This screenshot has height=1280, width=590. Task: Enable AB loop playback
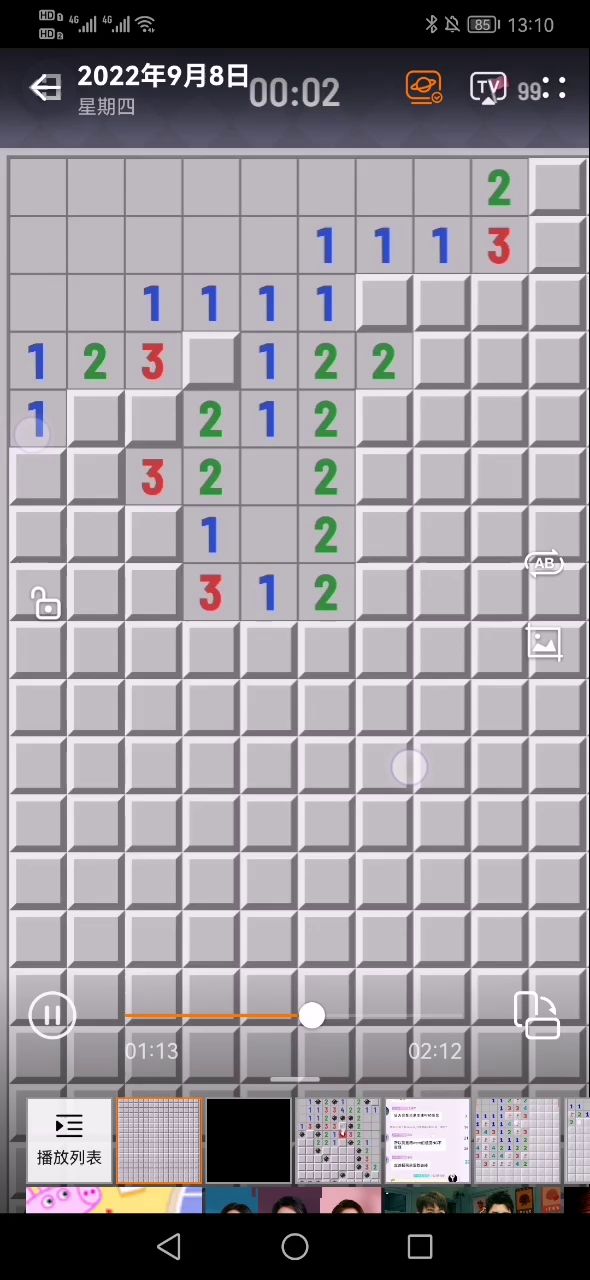click(544, 564)
